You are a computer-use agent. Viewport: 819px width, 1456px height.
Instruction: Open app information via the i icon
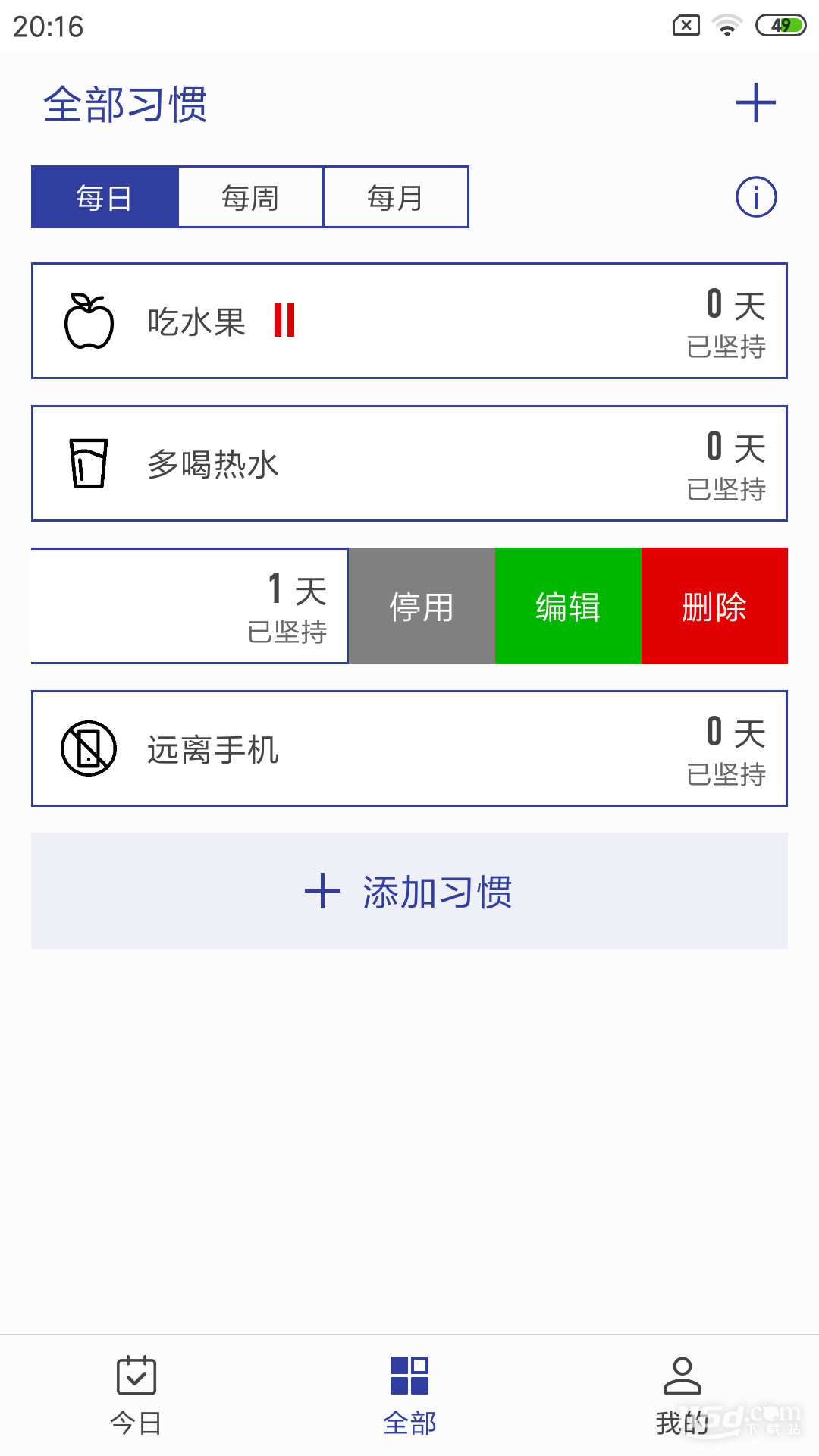pos(755,196)
